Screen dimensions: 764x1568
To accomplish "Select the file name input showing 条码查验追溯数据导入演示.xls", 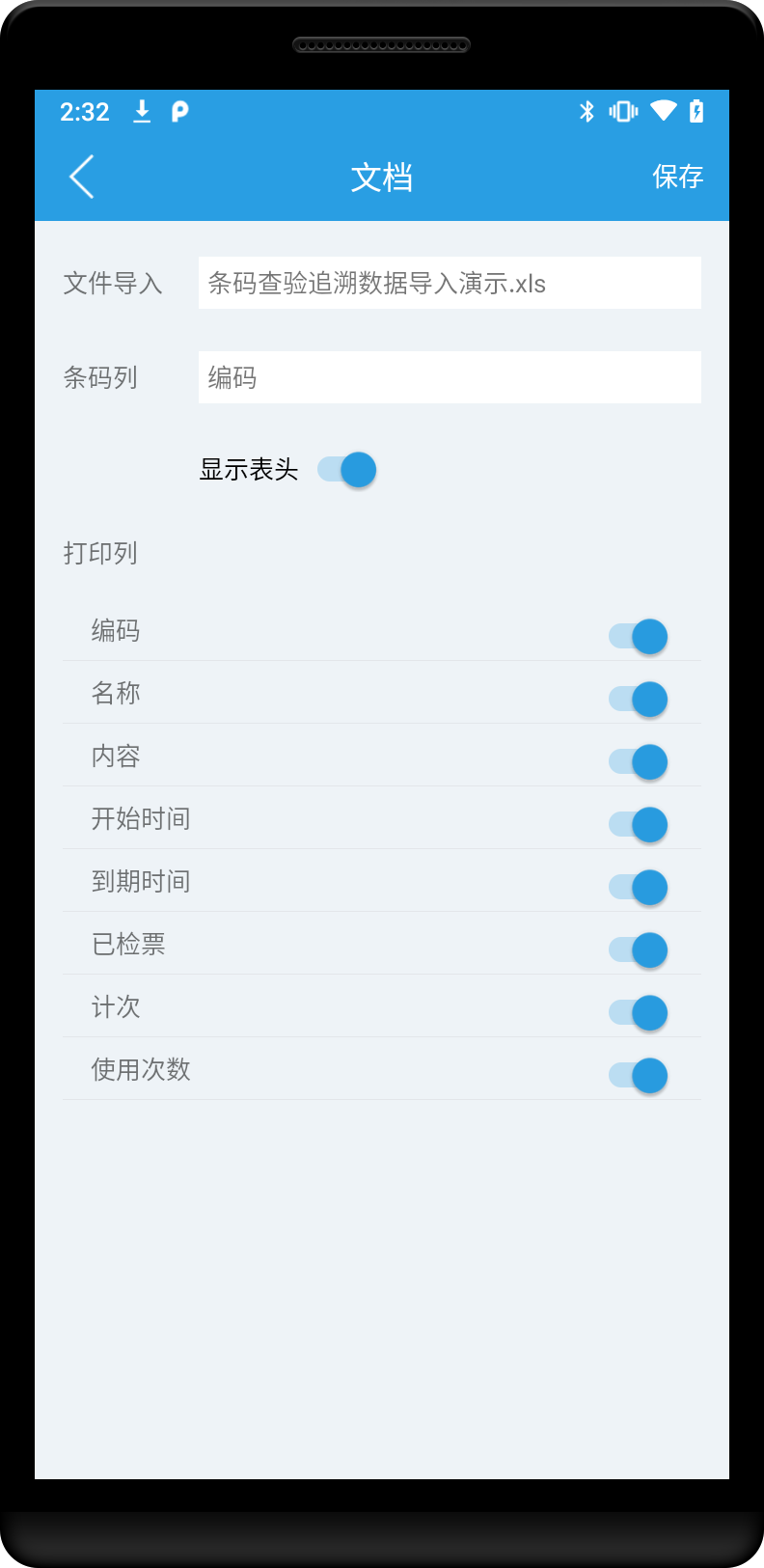I will 450,283.
